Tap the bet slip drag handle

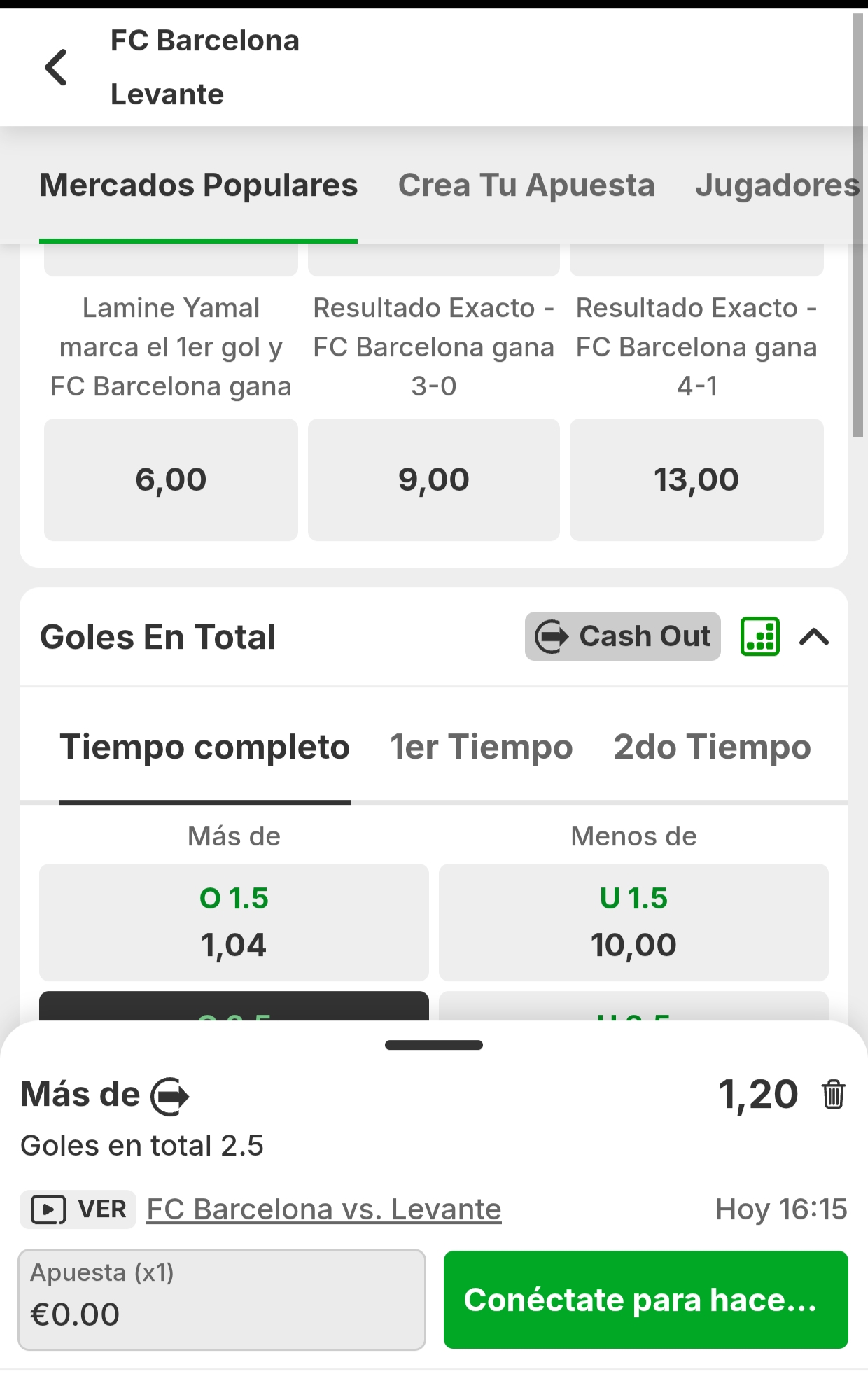433,1045
